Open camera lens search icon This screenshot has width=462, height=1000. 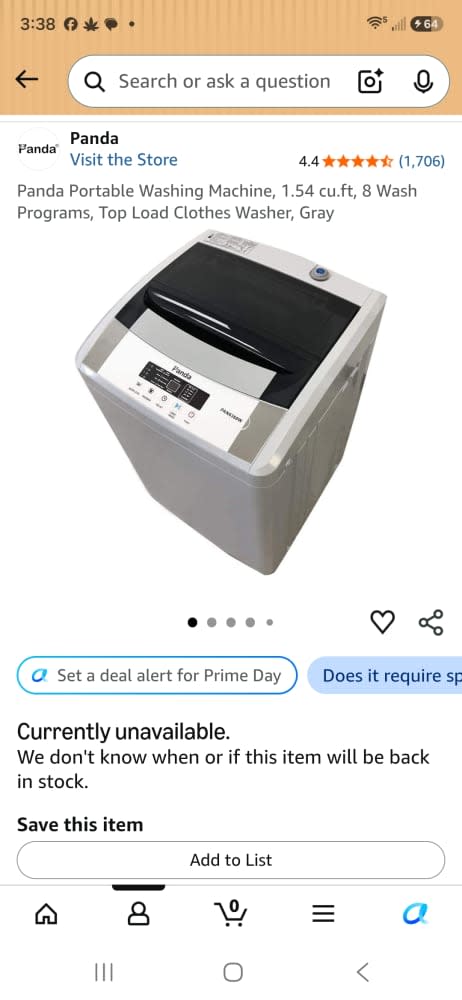(x=370, y=82)
